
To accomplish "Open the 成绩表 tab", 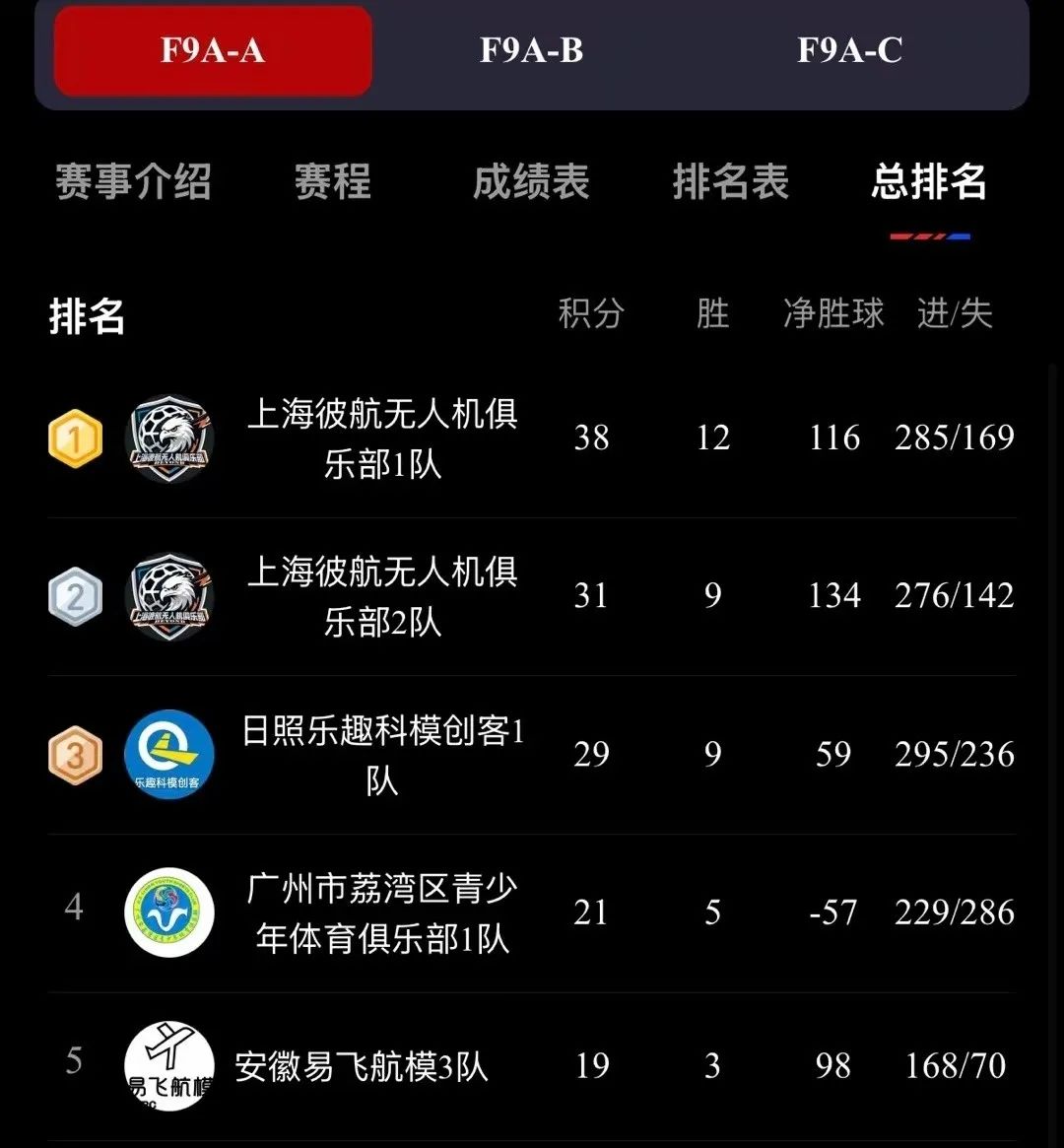I will click(531, 182).
